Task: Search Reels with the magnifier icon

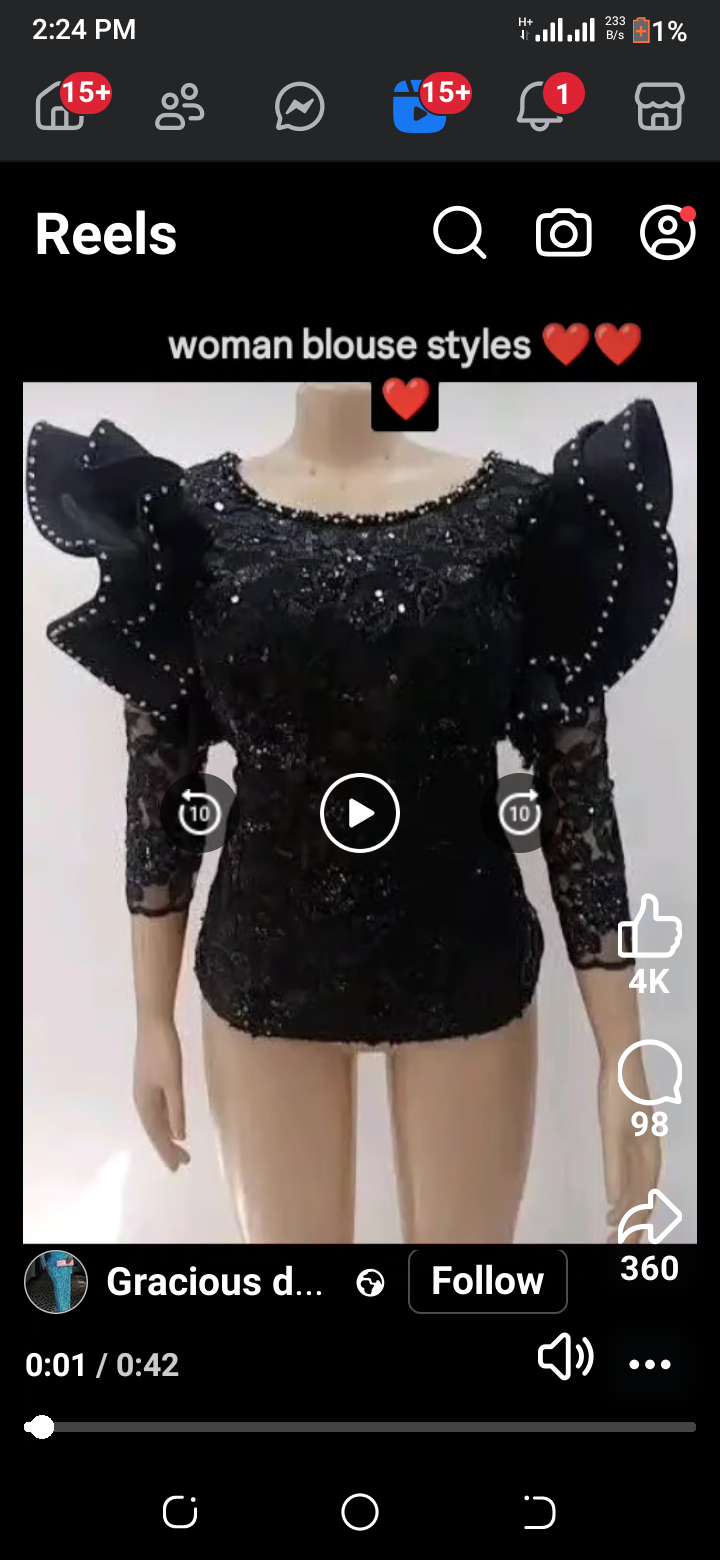Action: pos(459,233)
